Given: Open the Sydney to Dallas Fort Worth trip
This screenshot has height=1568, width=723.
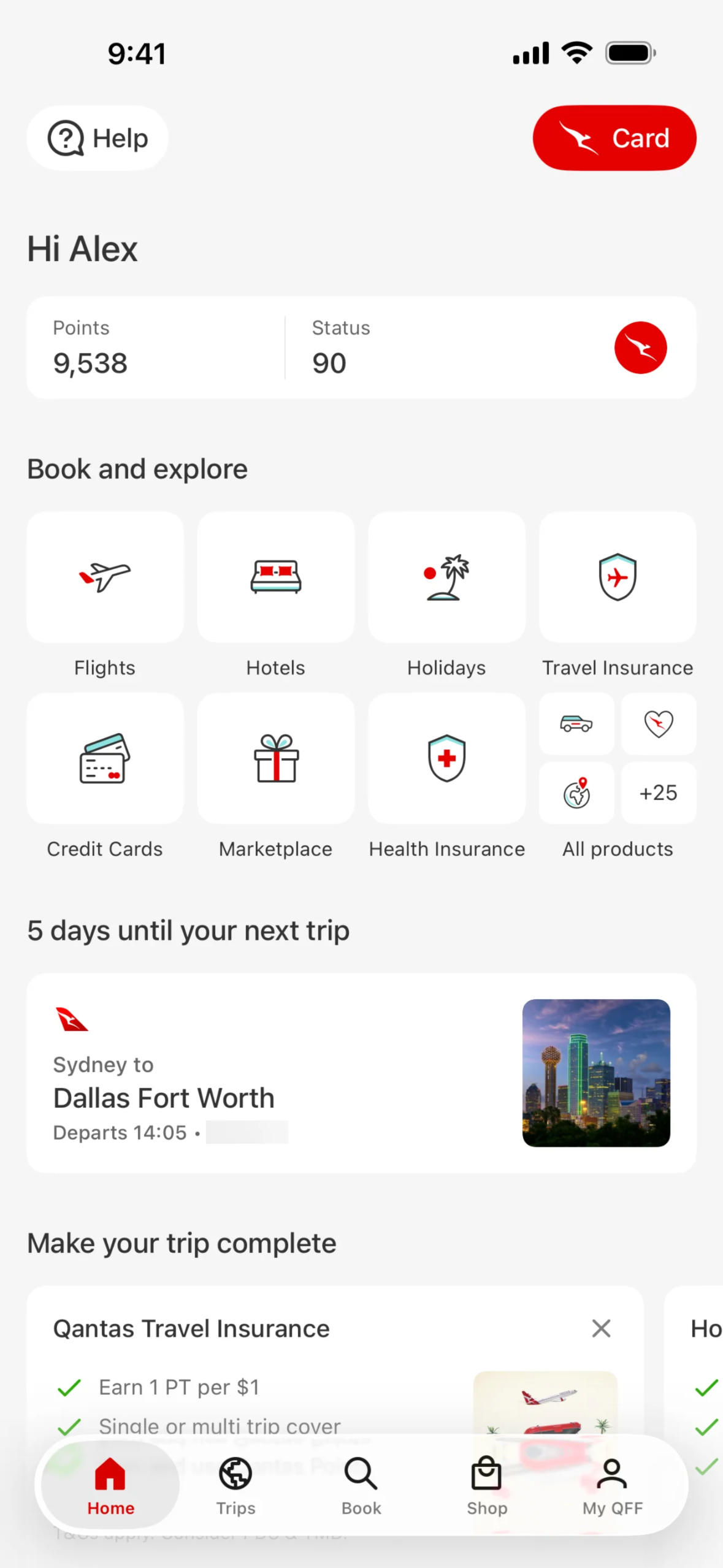Looking at the screenshot, I should point(361,1073).
